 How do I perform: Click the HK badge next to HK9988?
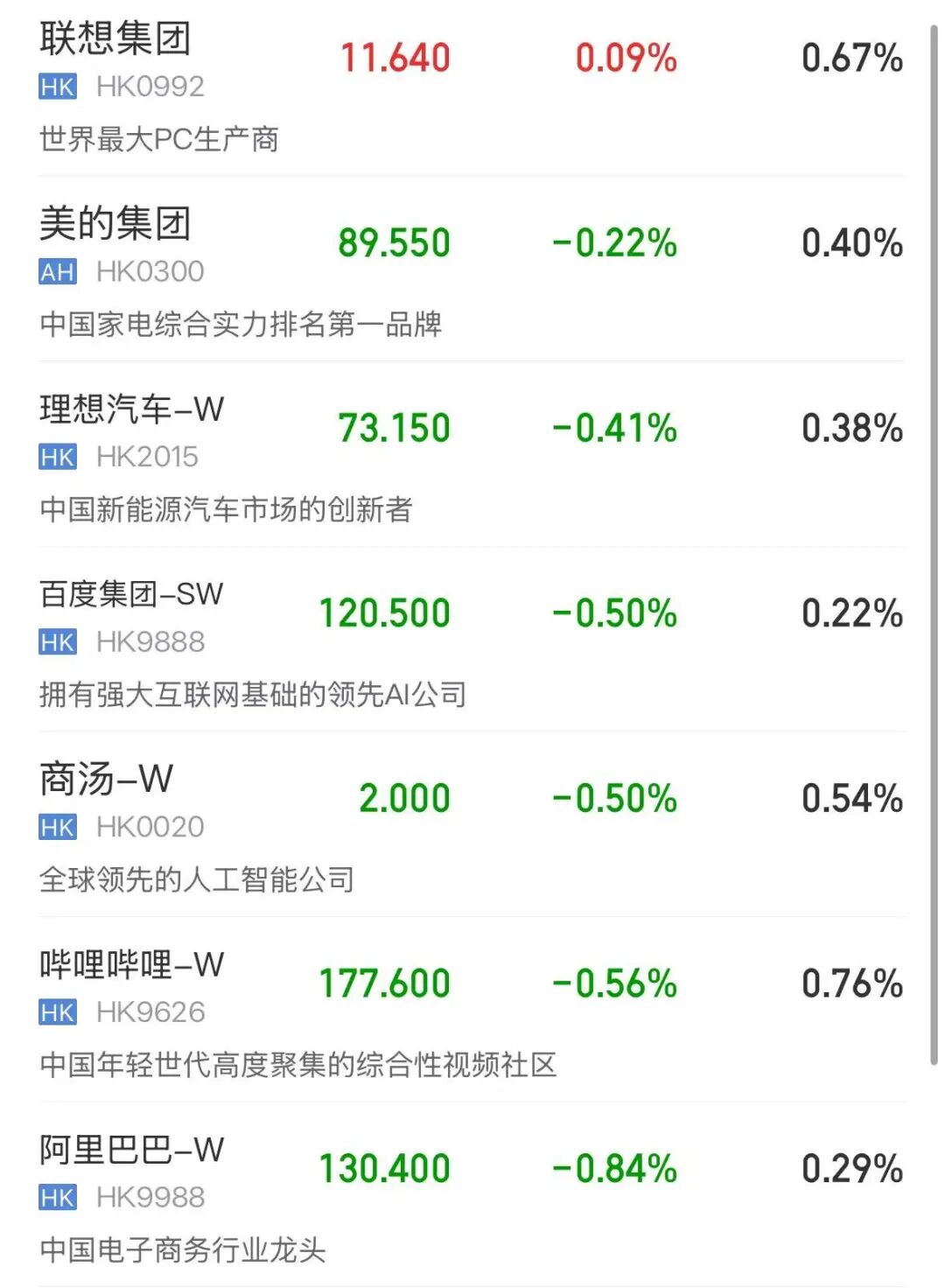point(56,1196)
